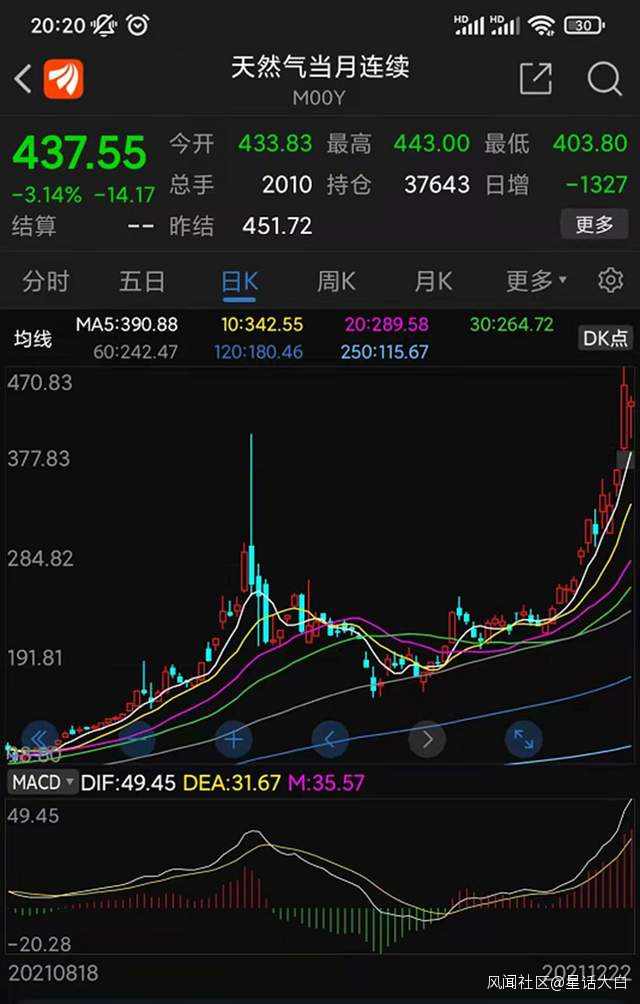
Task: Tap the 更多 button beside 日增
Action: (594, 224)
